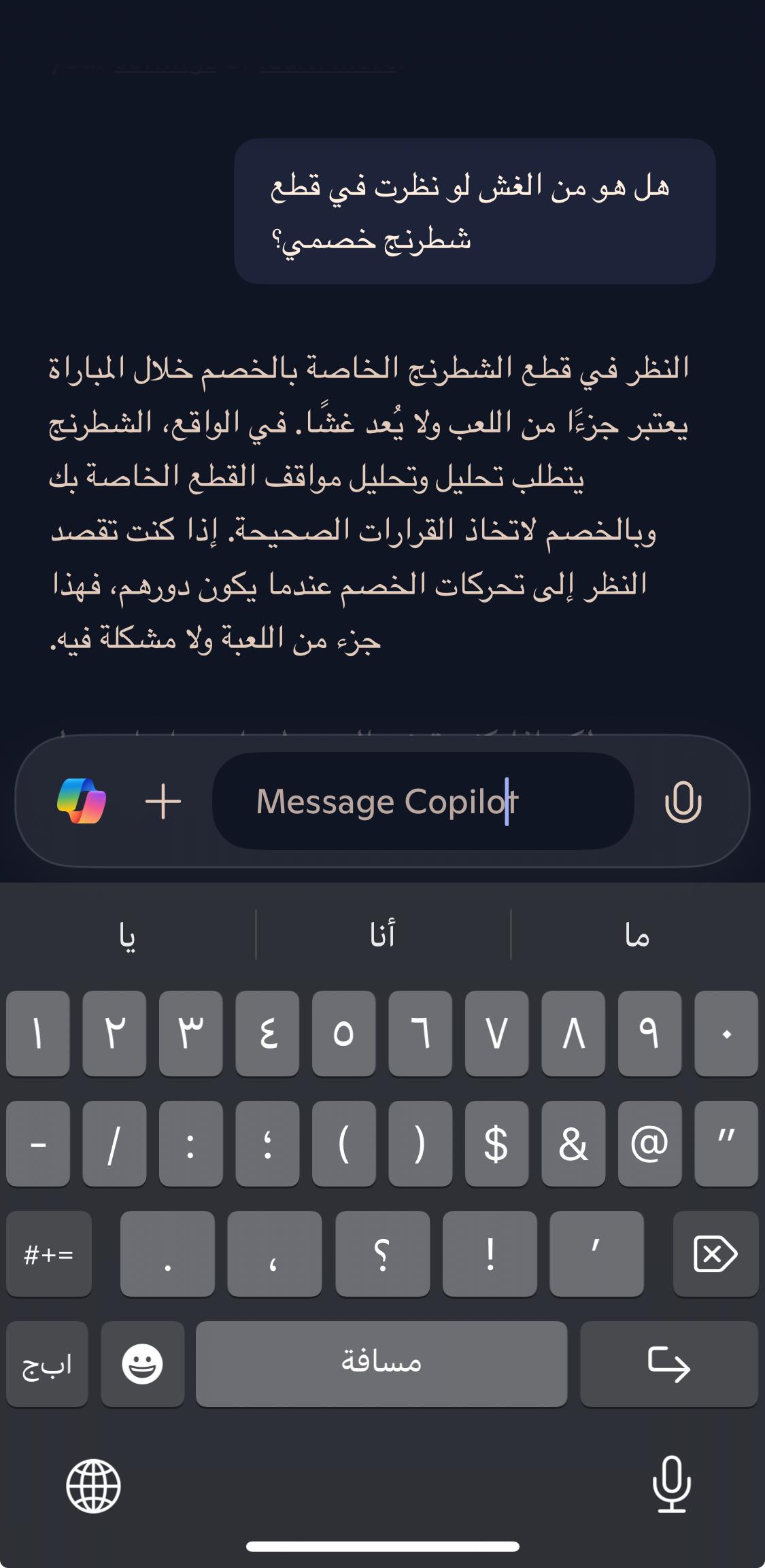Viewport: 765px width, 1568px height.
Task: Type the @ symbol key
Action: pos(650,1144)
